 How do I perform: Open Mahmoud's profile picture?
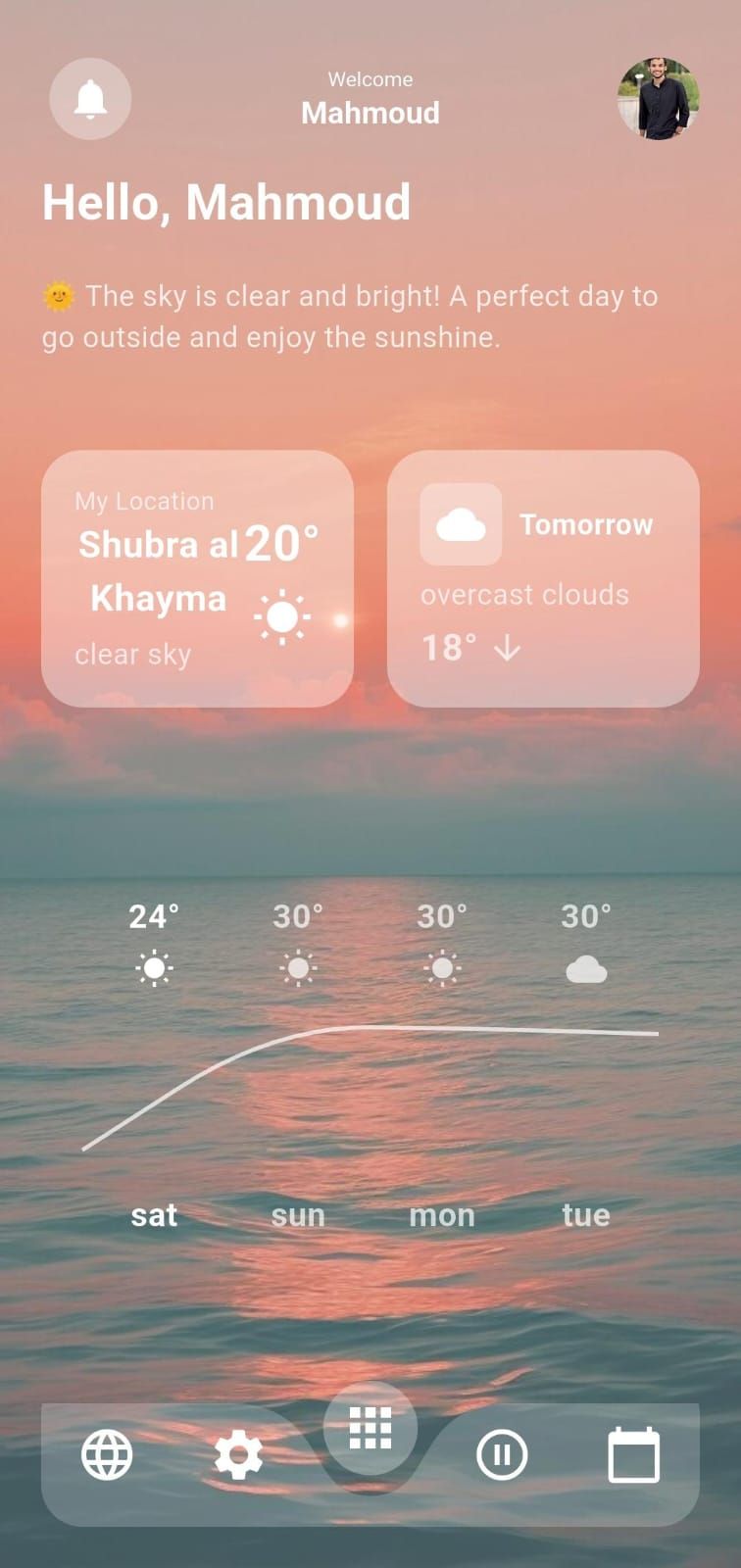point(659,99)
